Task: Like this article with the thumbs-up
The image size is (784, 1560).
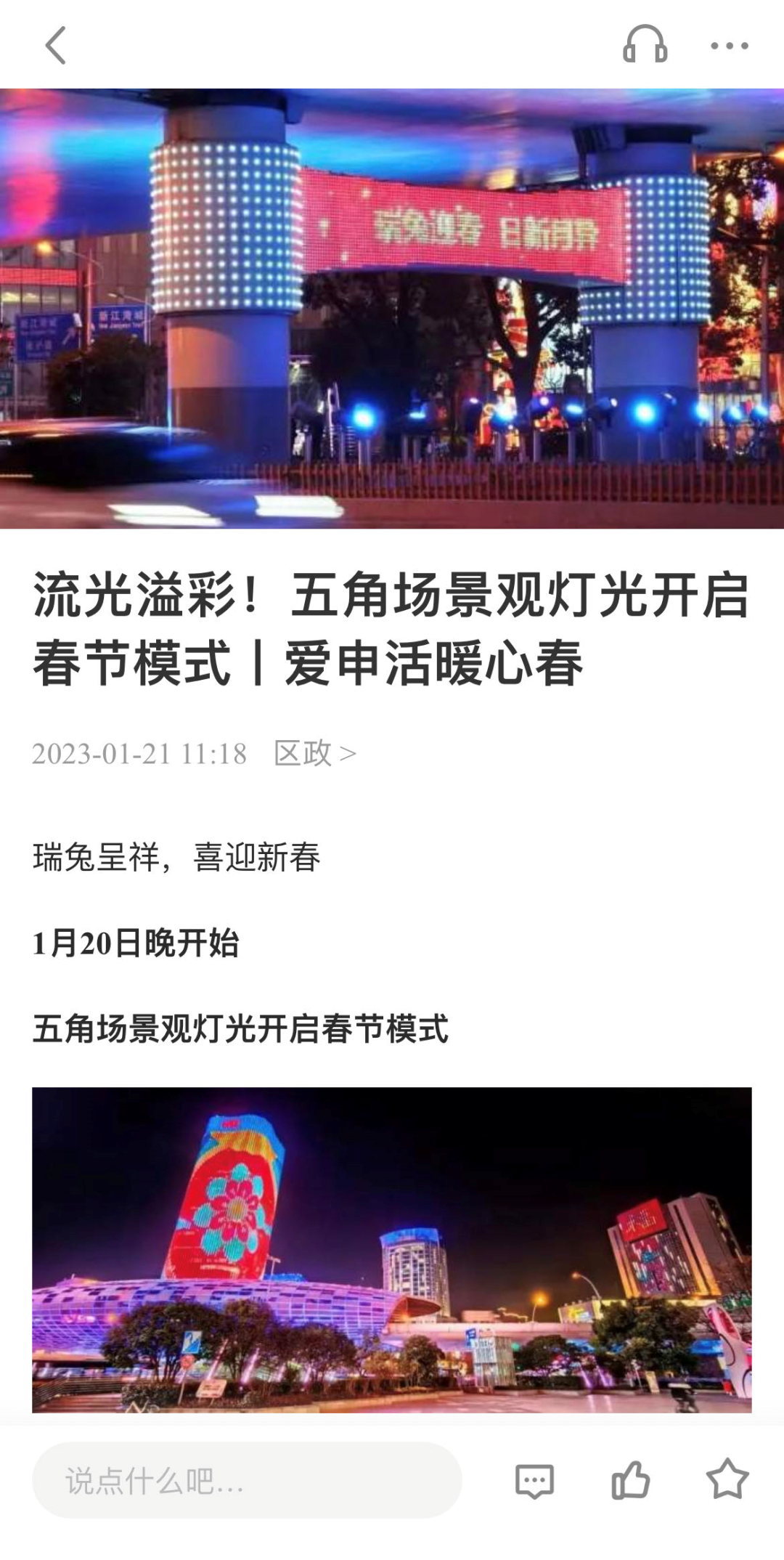Action: coord(630,1480)
